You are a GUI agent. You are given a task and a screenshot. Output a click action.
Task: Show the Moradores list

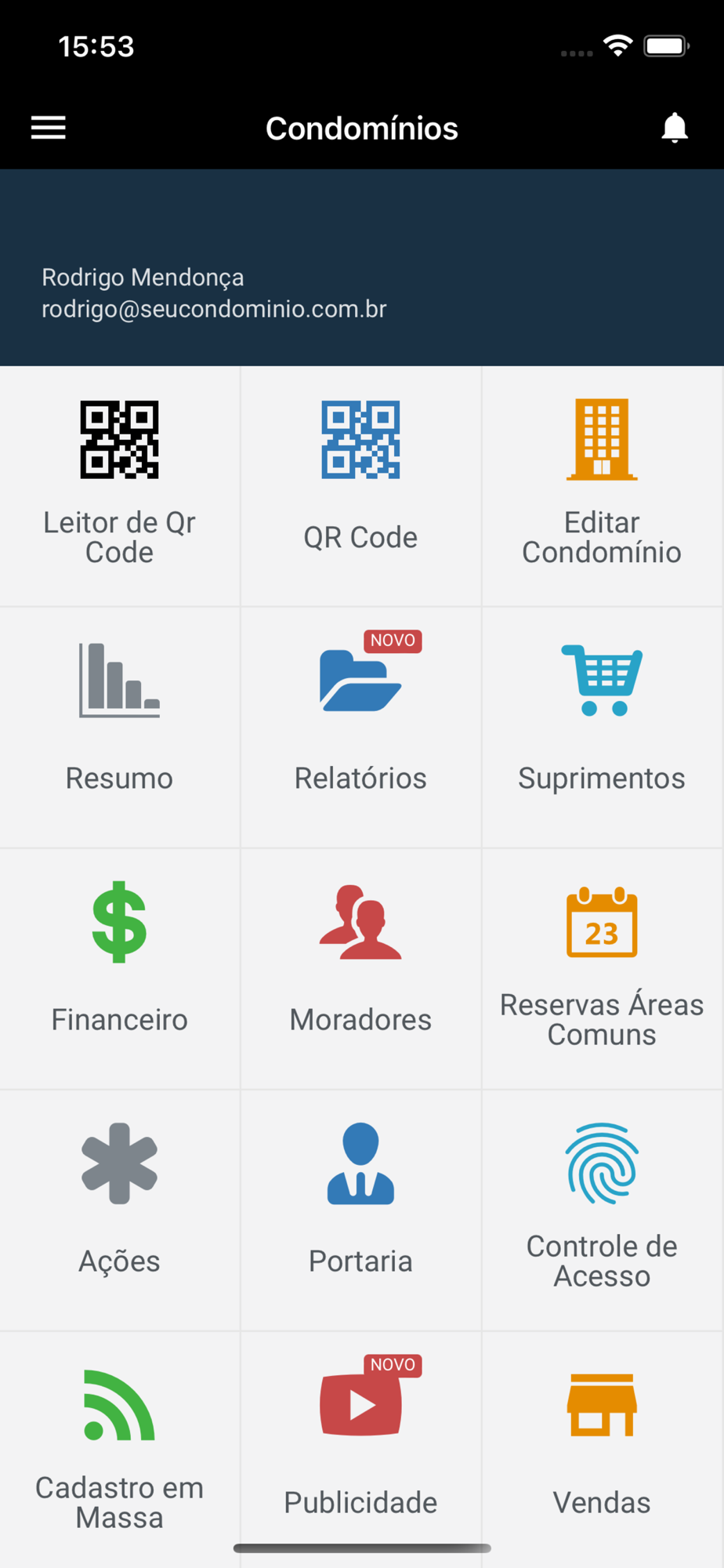tap(360, 967)
